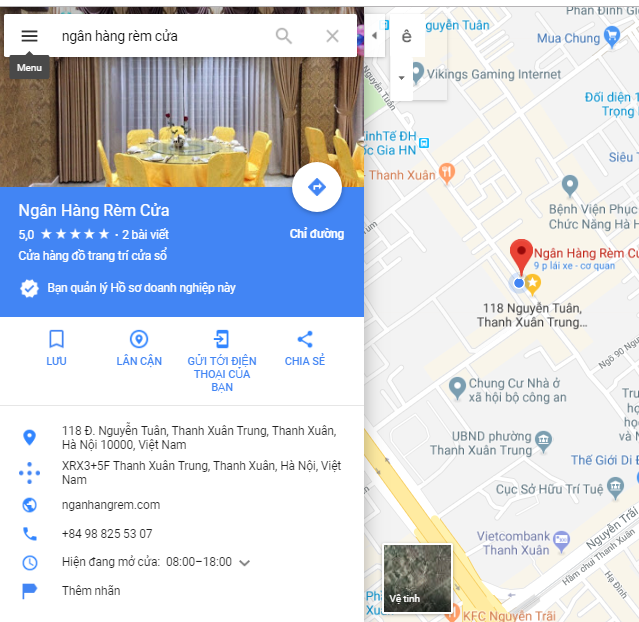Add a label with Thêm nhãn
The image size is (639, 622).
click(x=91, y=591)
